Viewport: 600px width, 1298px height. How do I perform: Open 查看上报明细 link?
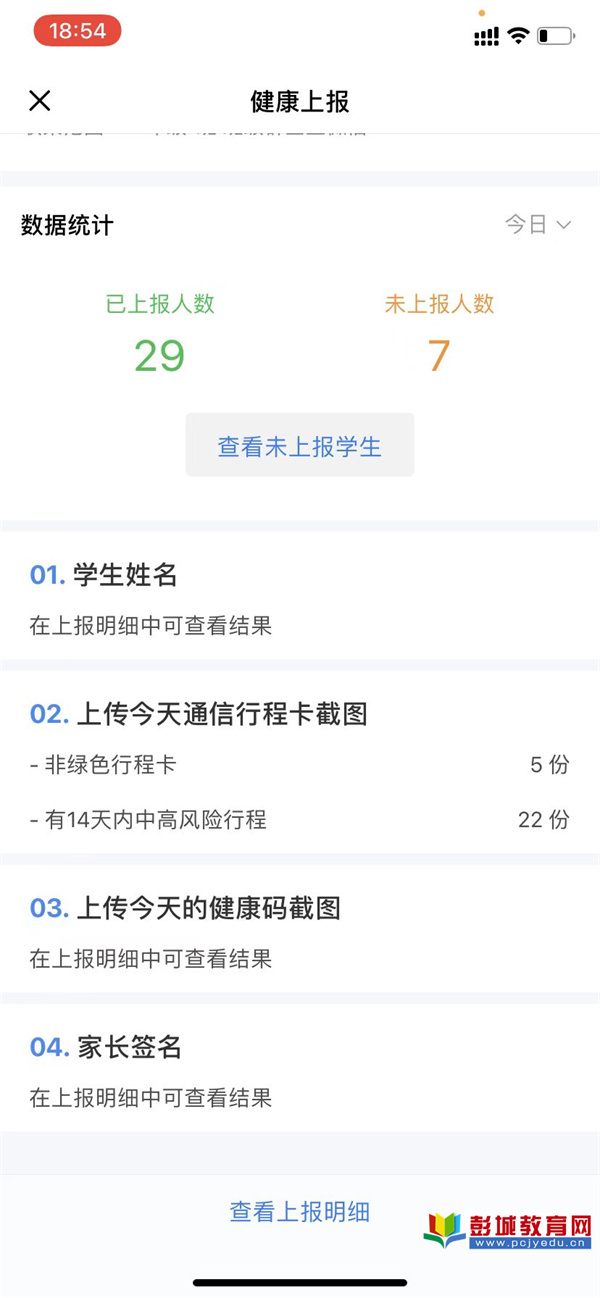(x=300, y=1212)
